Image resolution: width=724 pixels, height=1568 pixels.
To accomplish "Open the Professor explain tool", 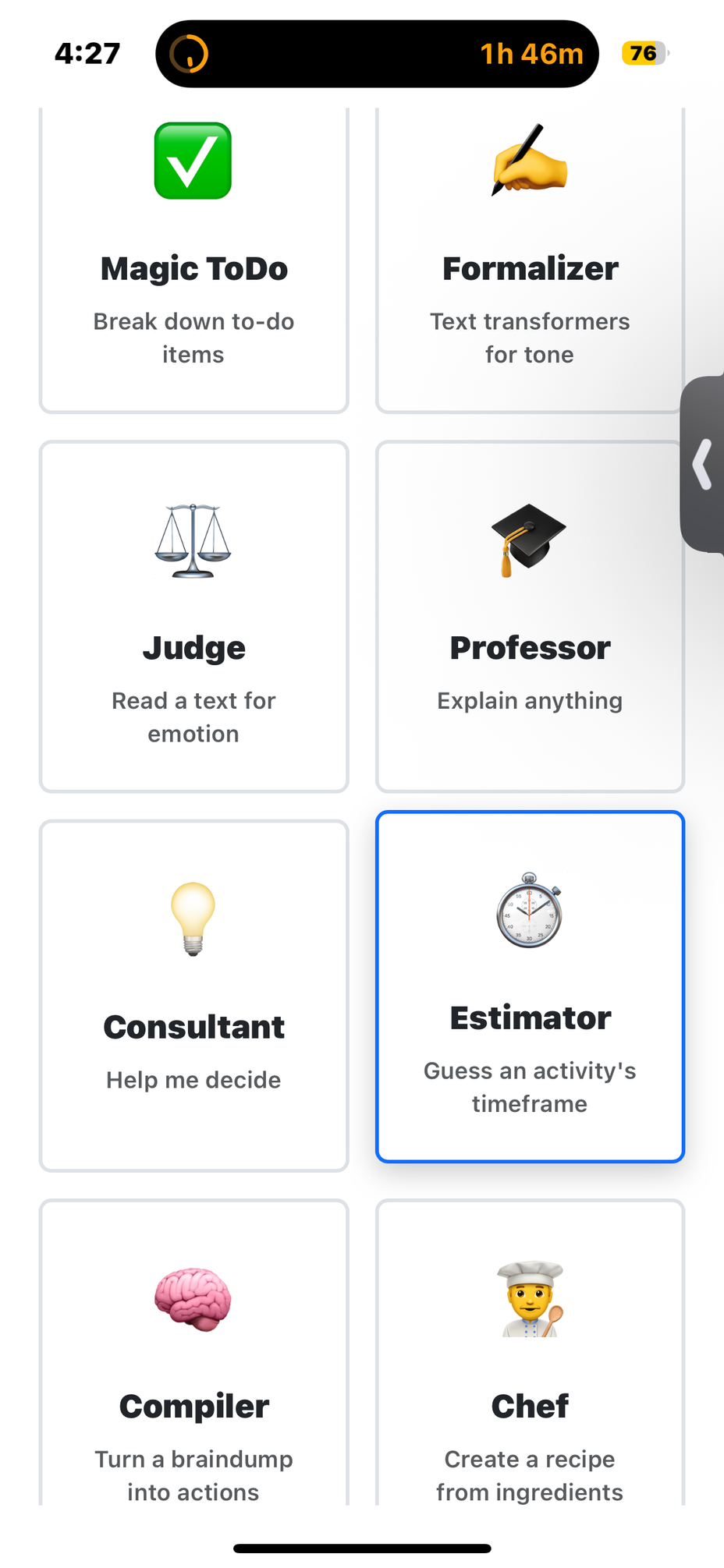I will [529, 617].
